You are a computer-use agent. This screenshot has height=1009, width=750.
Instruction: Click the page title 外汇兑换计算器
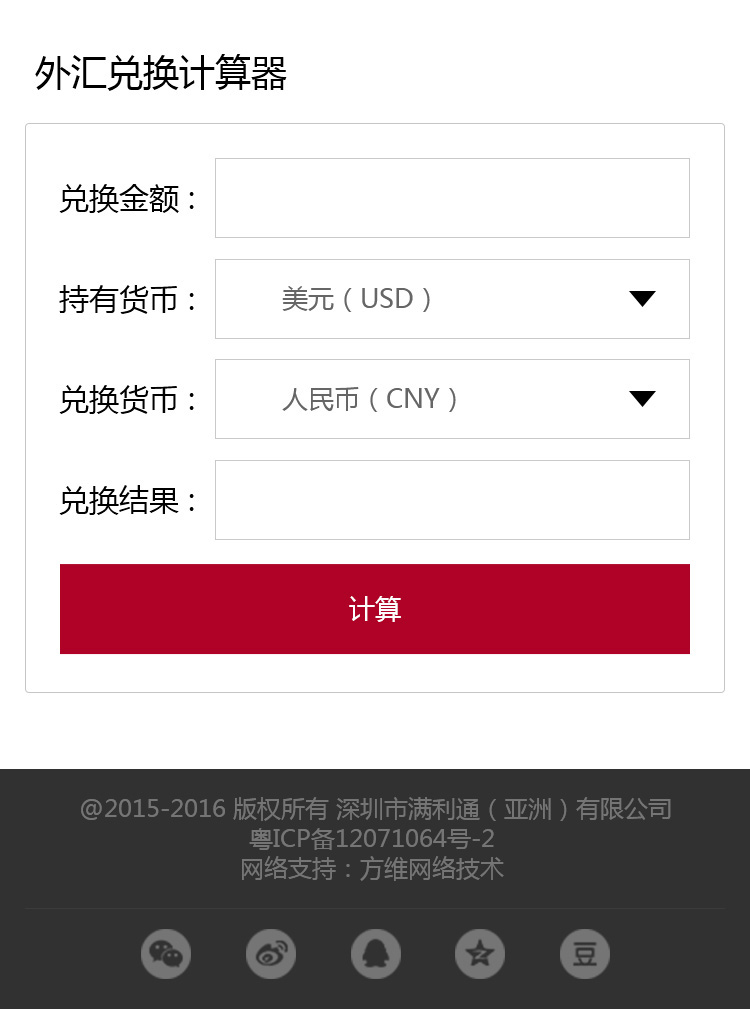click(160, 72)
